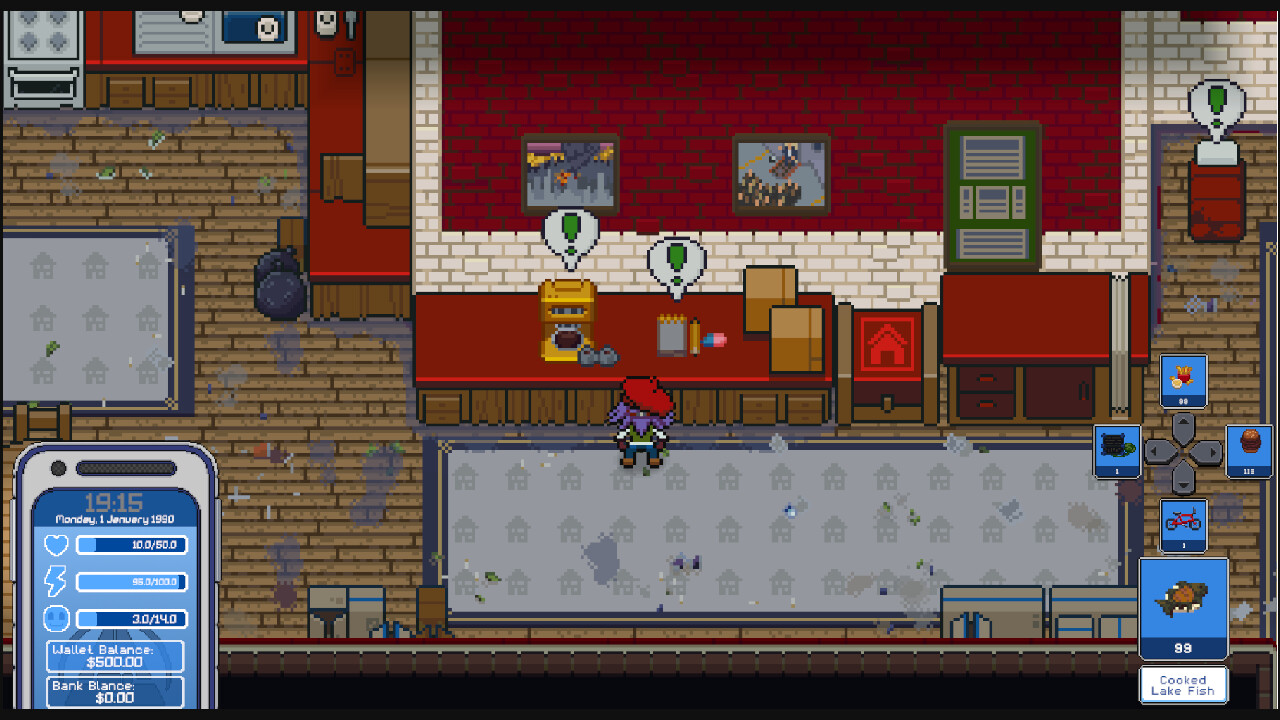This screenshot has height=720, width=1280.
Task: Interact with the notepad prompt bubble
Action: click(677, 262)
